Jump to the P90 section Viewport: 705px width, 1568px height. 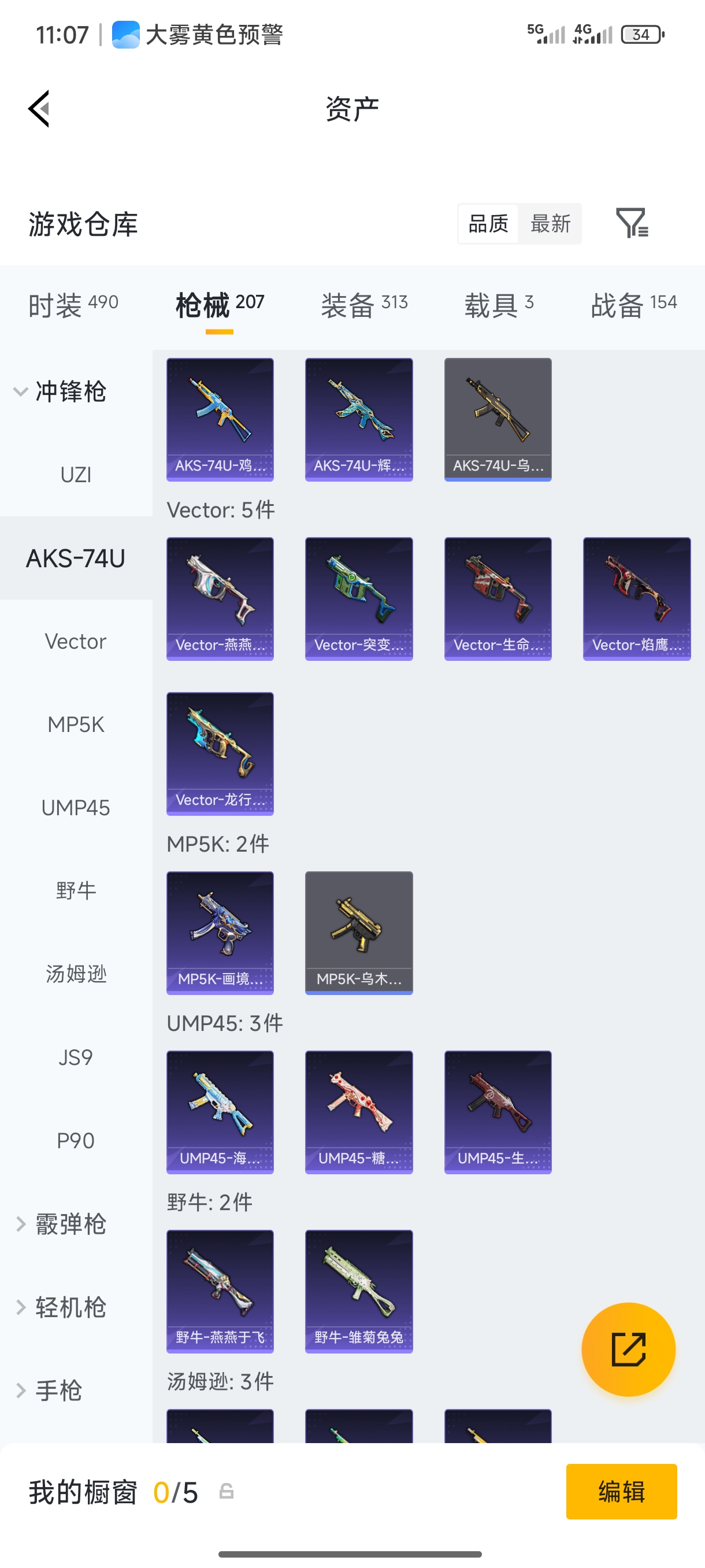[76, 1141]
